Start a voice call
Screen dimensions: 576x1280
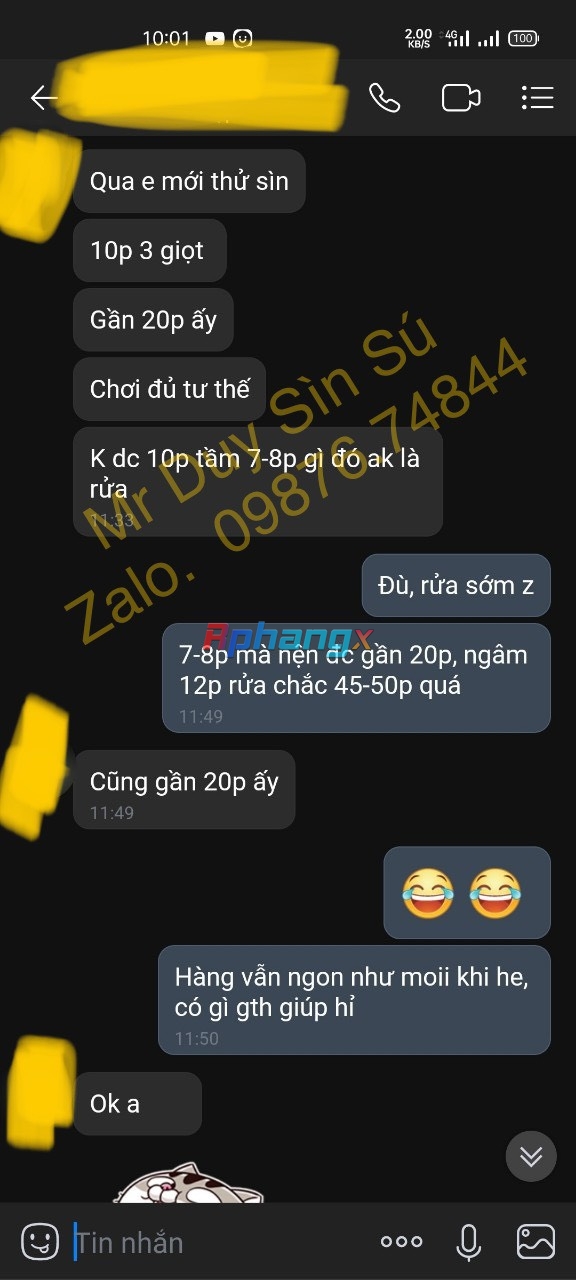tap(384, 98)
